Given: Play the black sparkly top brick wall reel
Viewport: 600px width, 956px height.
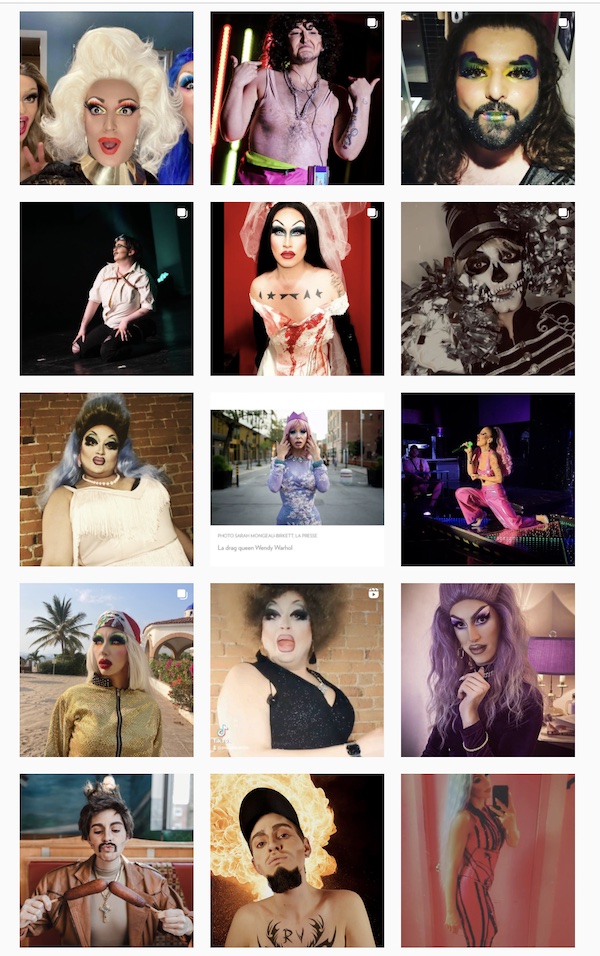Looking at the screenshot, I should 297,670.
